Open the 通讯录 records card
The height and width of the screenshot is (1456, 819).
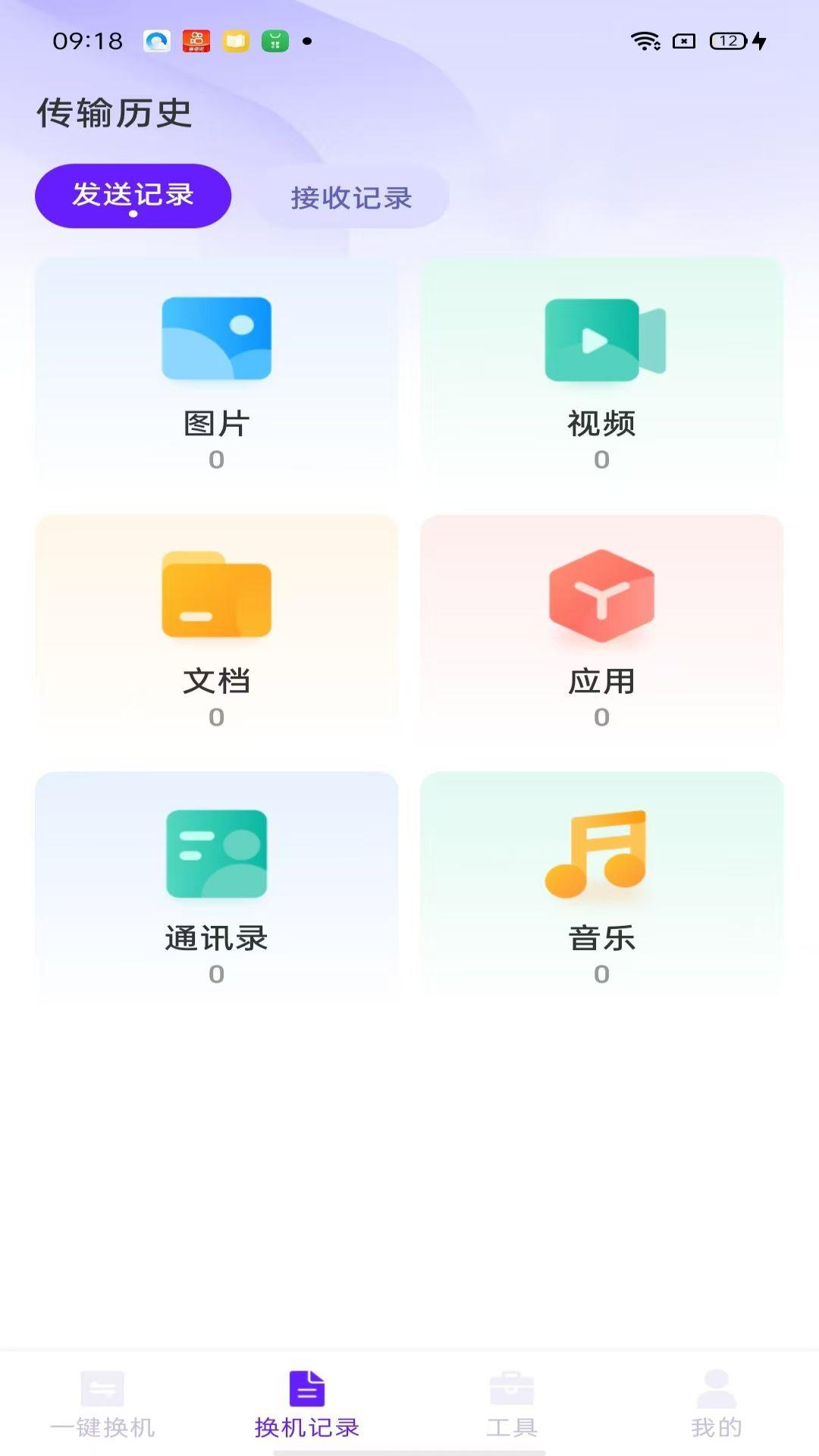point(216,885)
